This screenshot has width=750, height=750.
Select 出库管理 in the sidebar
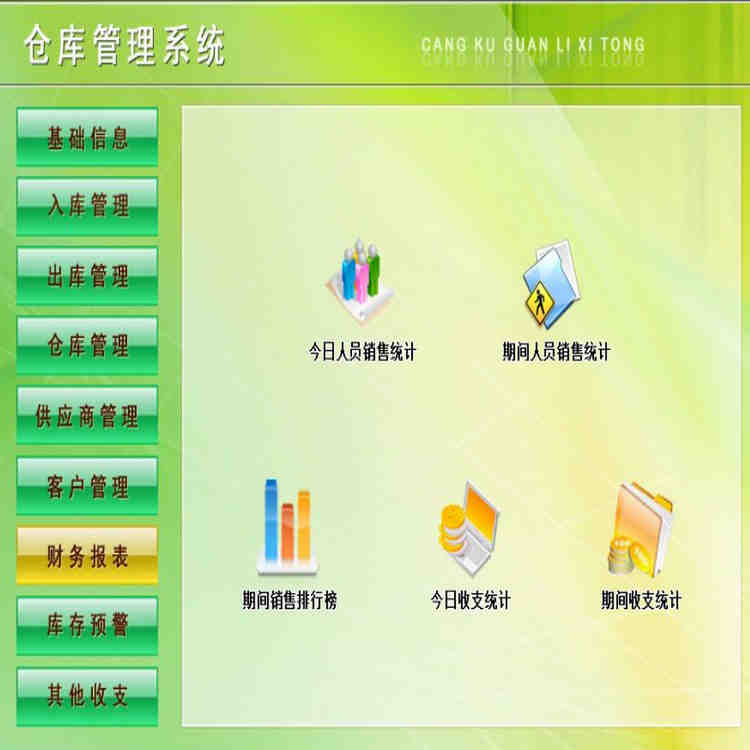(87, 276)
